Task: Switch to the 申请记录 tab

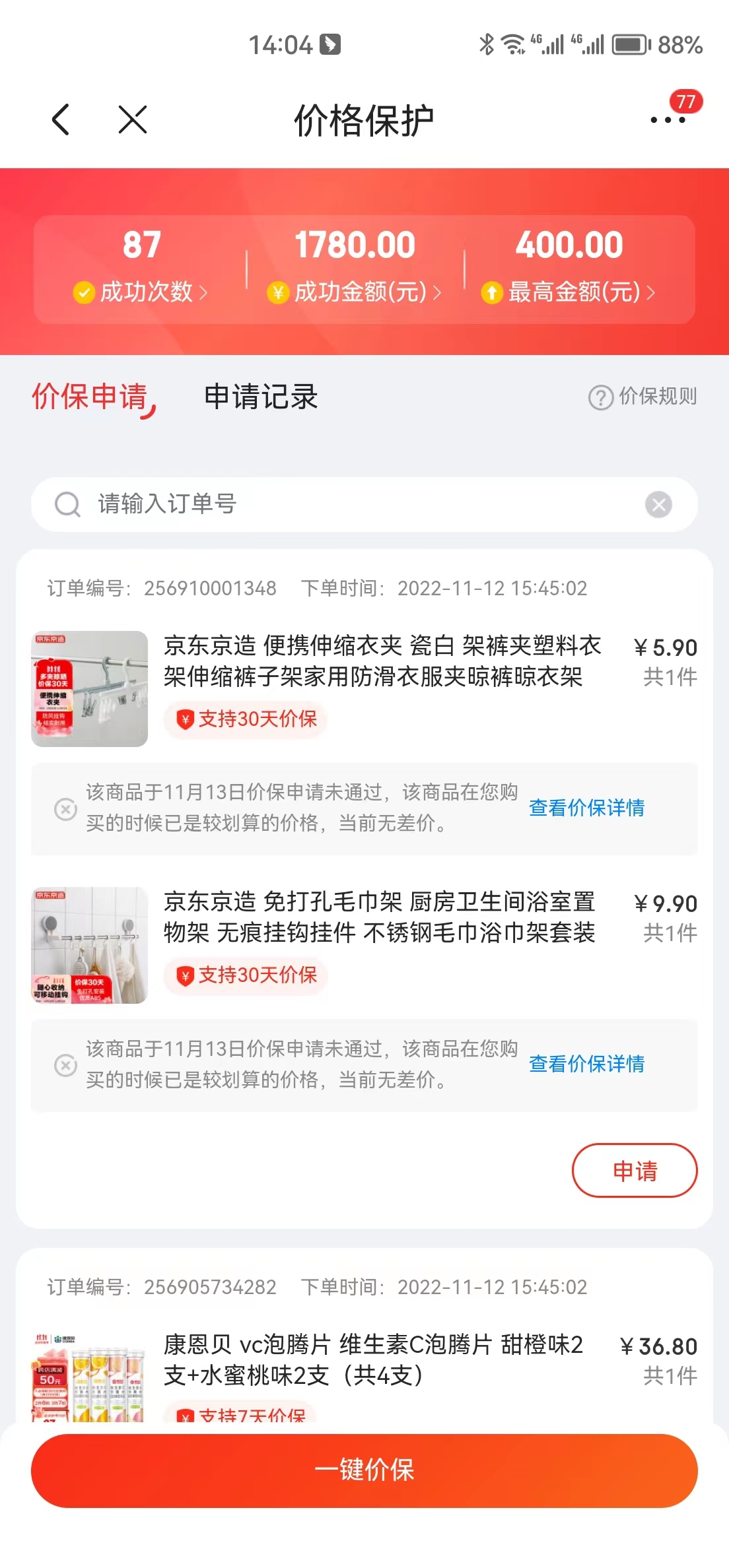Action: pyautogui.click(x=260, y=397)
